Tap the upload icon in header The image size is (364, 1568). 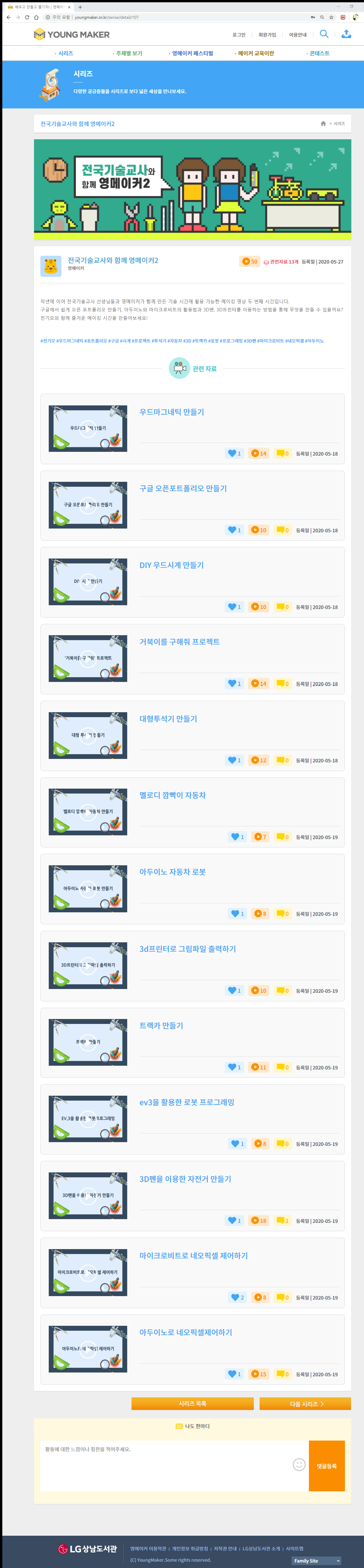[346, 34]
